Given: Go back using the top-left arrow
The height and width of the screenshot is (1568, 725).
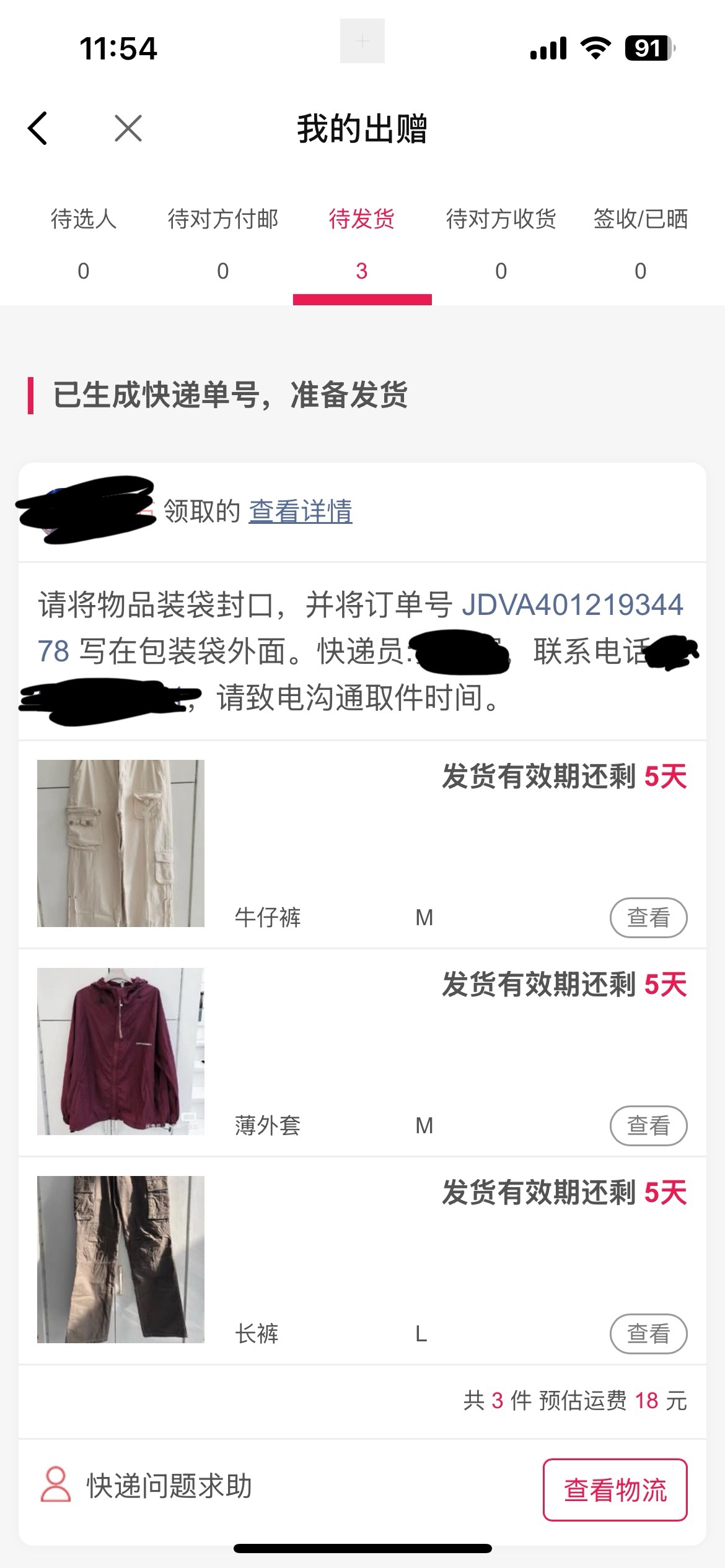Looking at the screenshot, I should coord(38,128).
